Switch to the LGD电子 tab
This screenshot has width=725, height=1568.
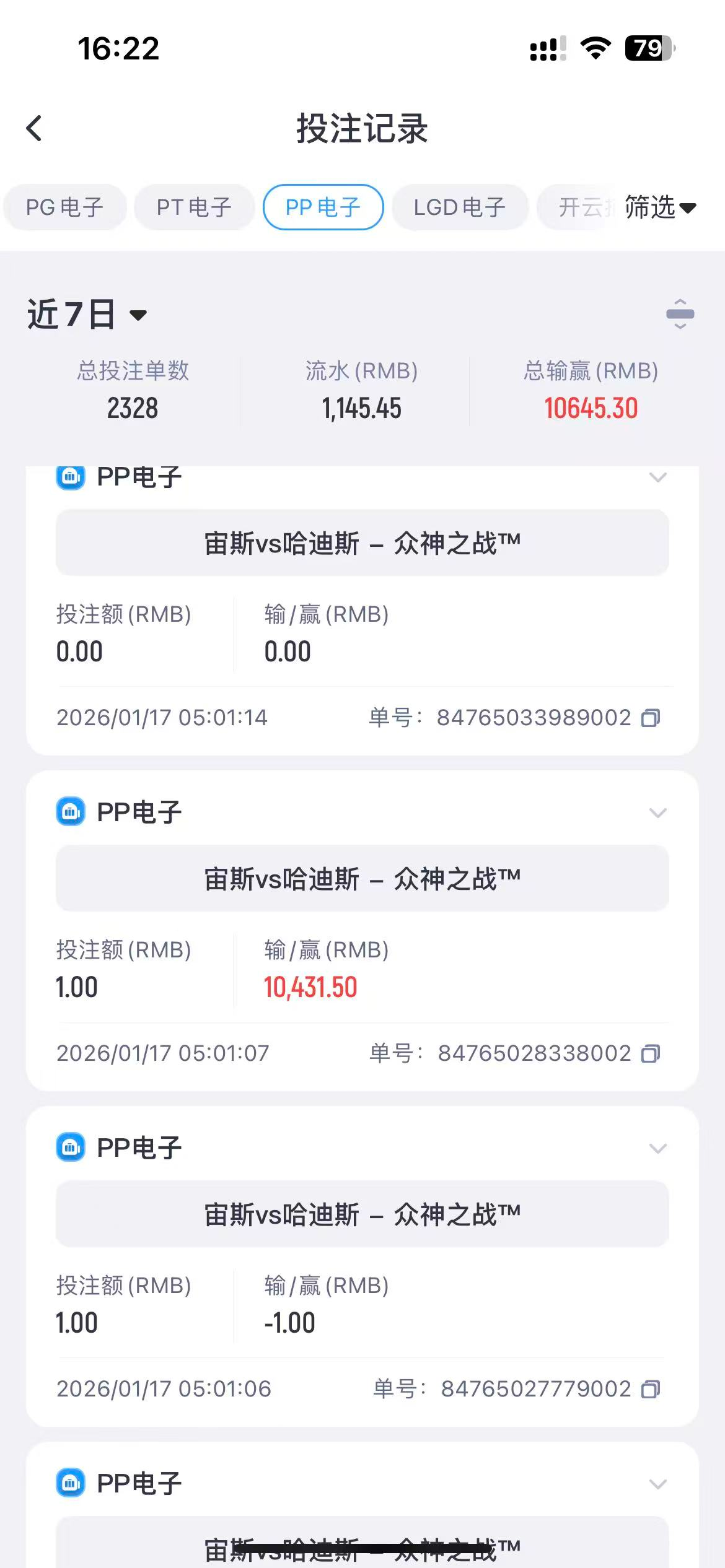[x=460, y=207]
